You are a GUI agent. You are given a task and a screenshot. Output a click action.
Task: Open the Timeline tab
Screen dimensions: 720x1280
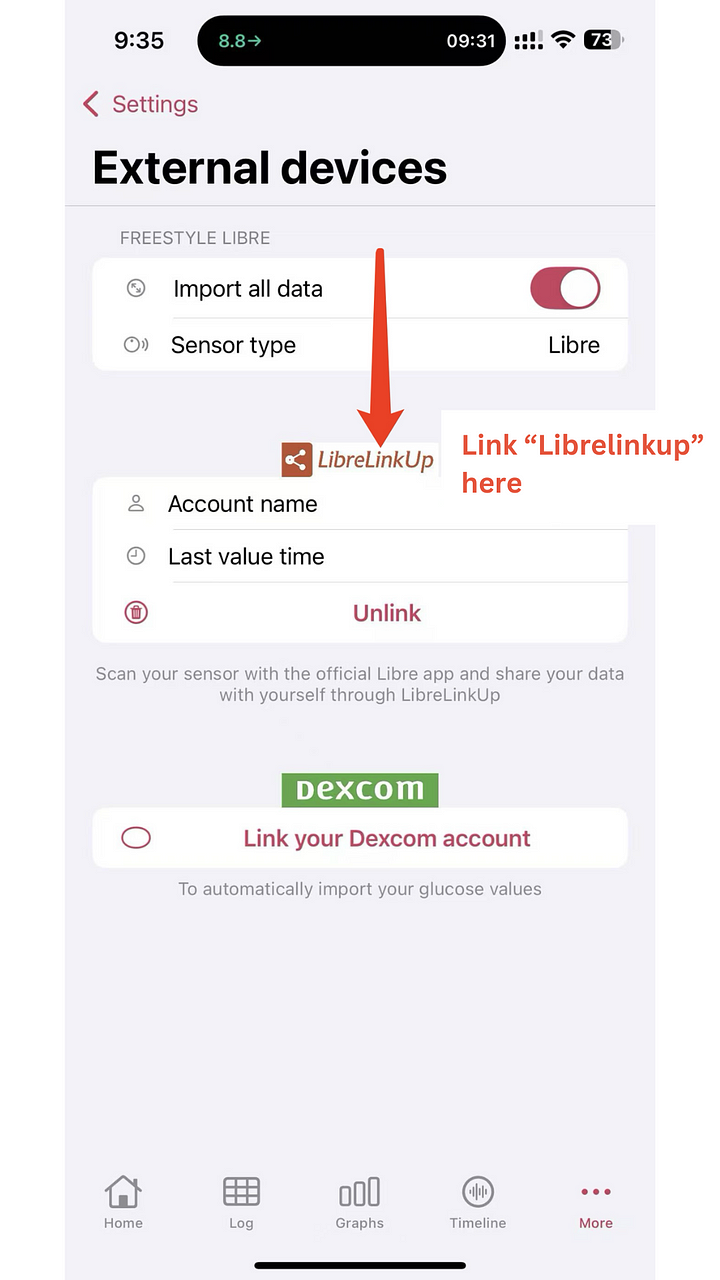click(478, 1203)
